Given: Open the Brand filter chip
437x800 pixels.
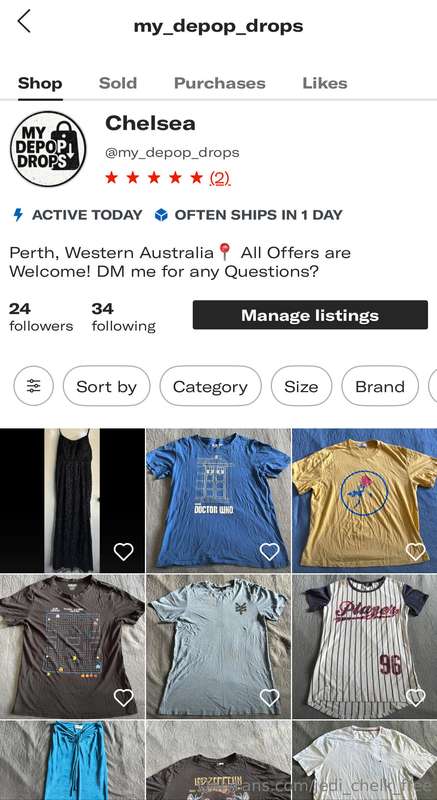Looking at the screenshot, I should [x=380, y=386].
